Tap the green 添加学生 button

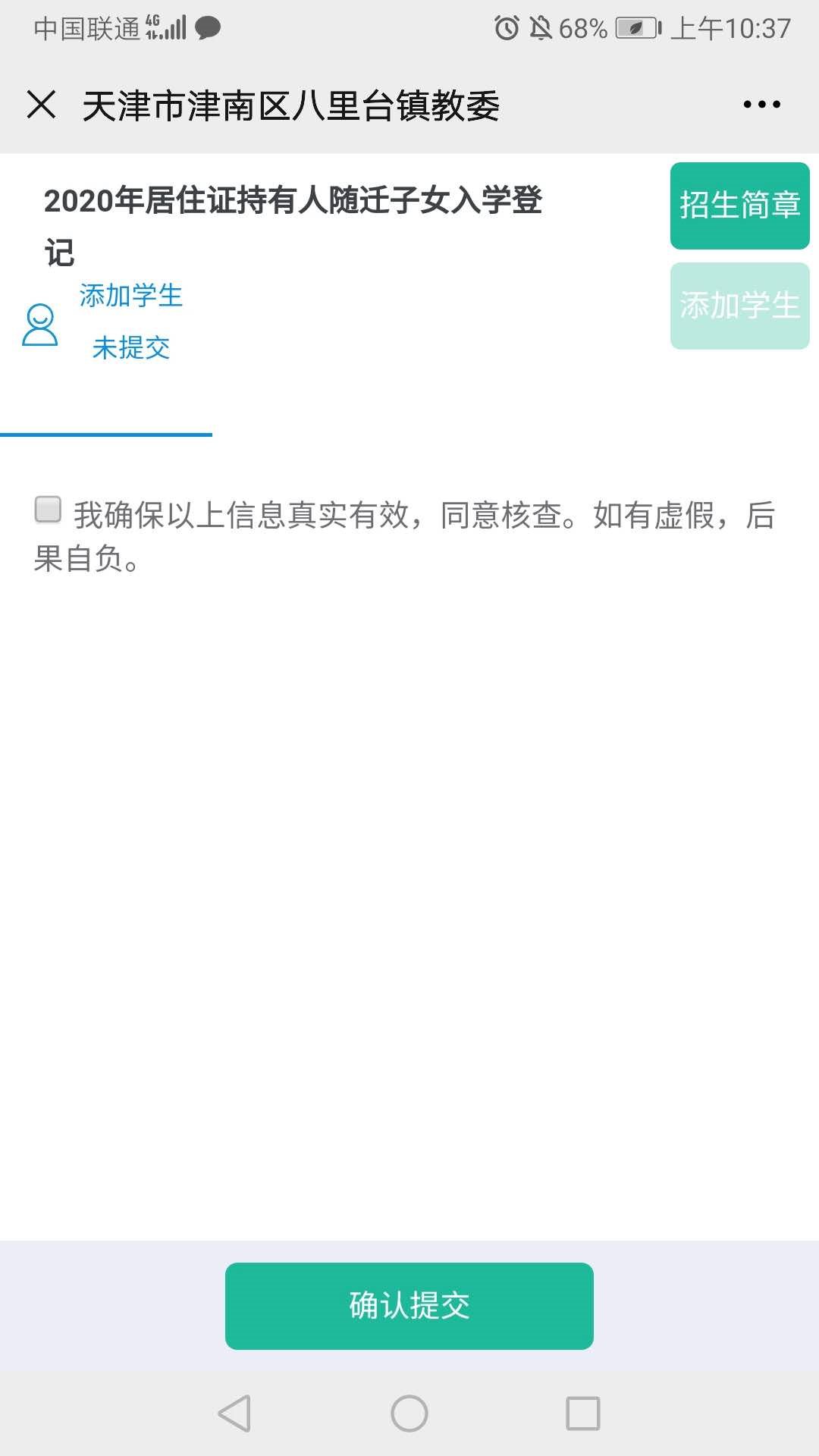tap(739, 306)
